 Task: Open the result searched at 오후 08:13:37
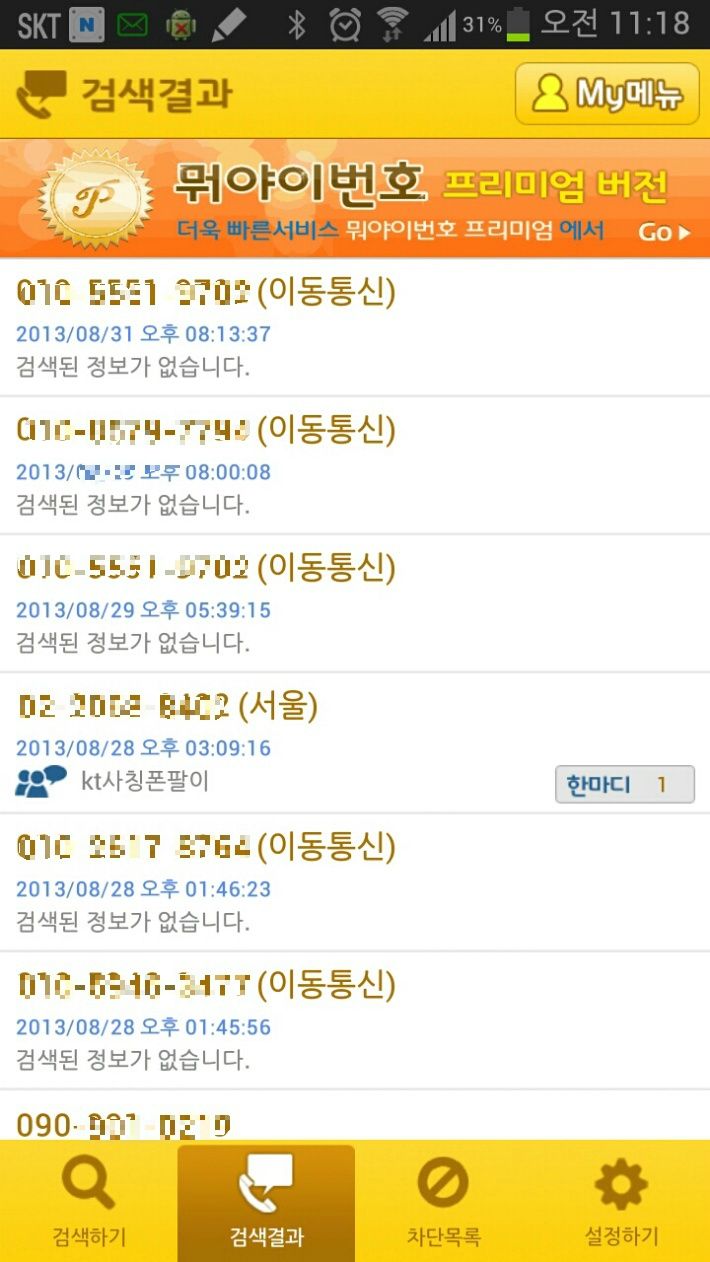click(x=355, y=327)
